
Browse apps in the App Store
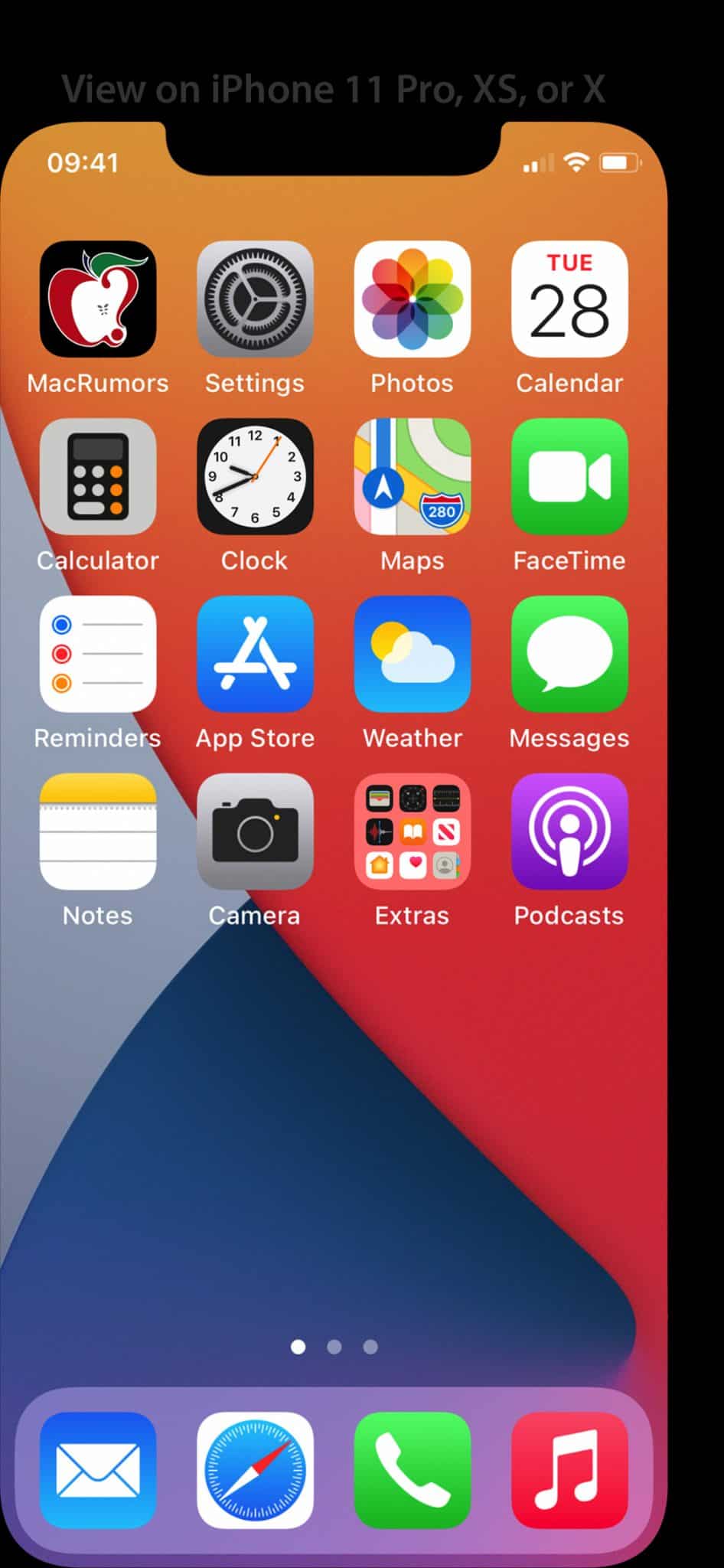click(x=255, y=655)
